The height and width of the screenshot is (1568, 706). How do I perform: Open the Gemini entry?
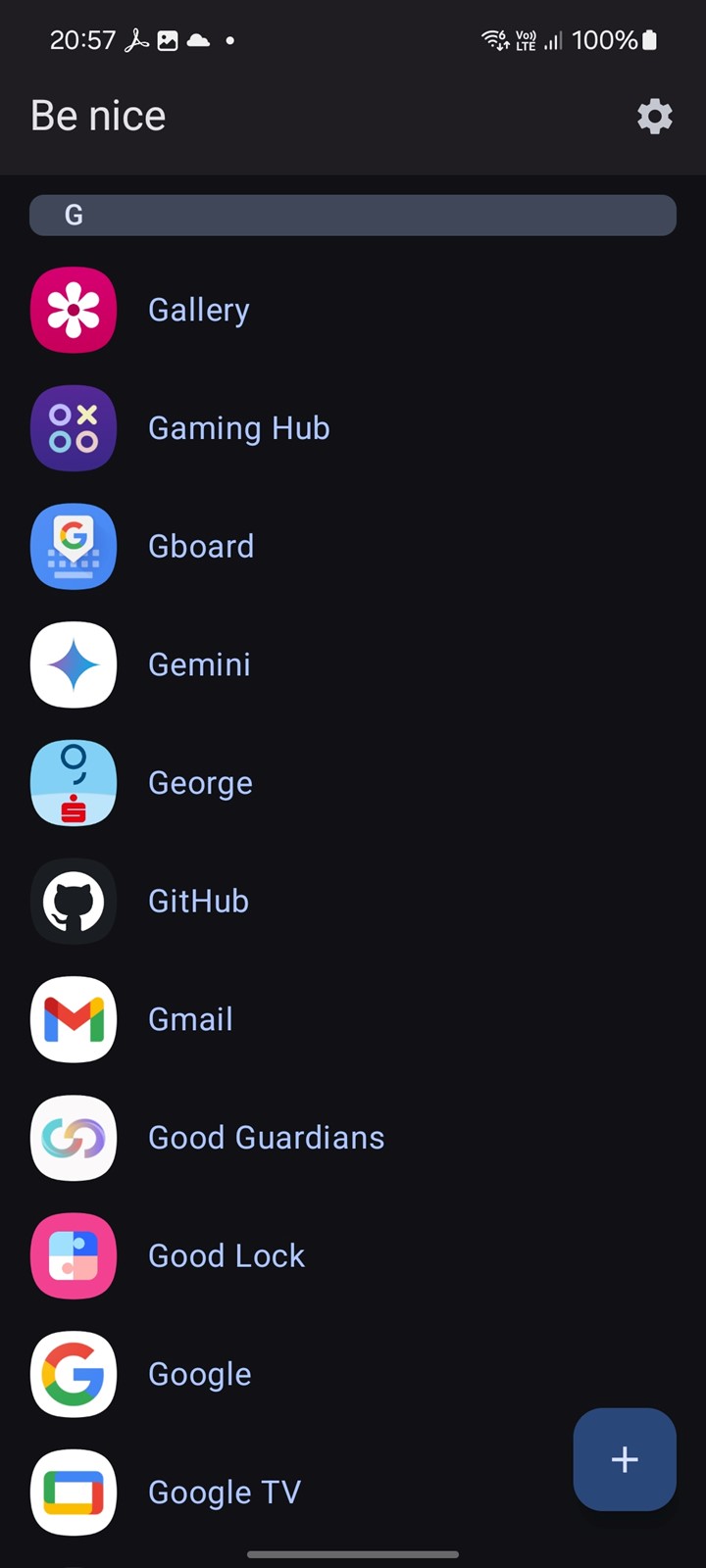[x=353, y=664]
